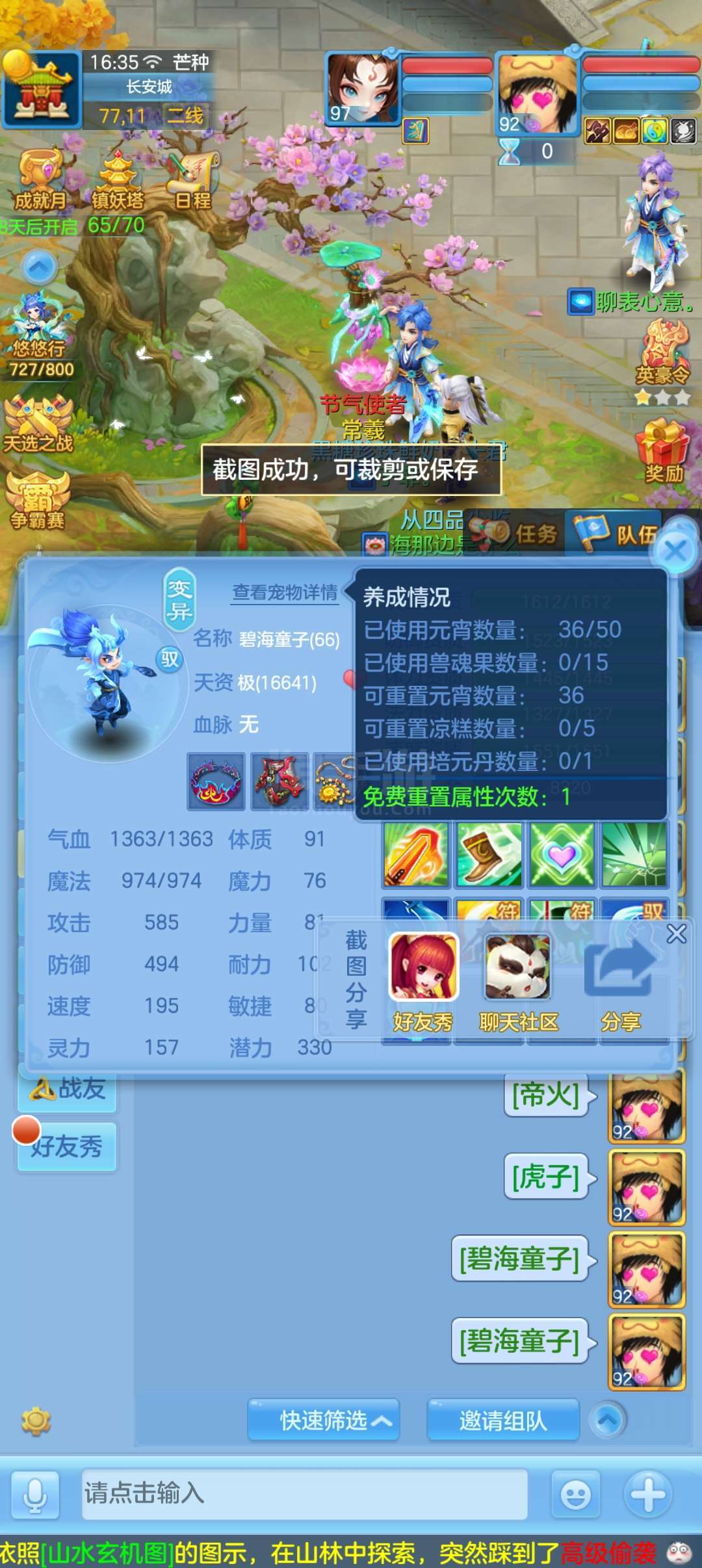This screenshot has width=702, height=1568.
Task: Open the plus attachment menu
Action: (648, 1495)
